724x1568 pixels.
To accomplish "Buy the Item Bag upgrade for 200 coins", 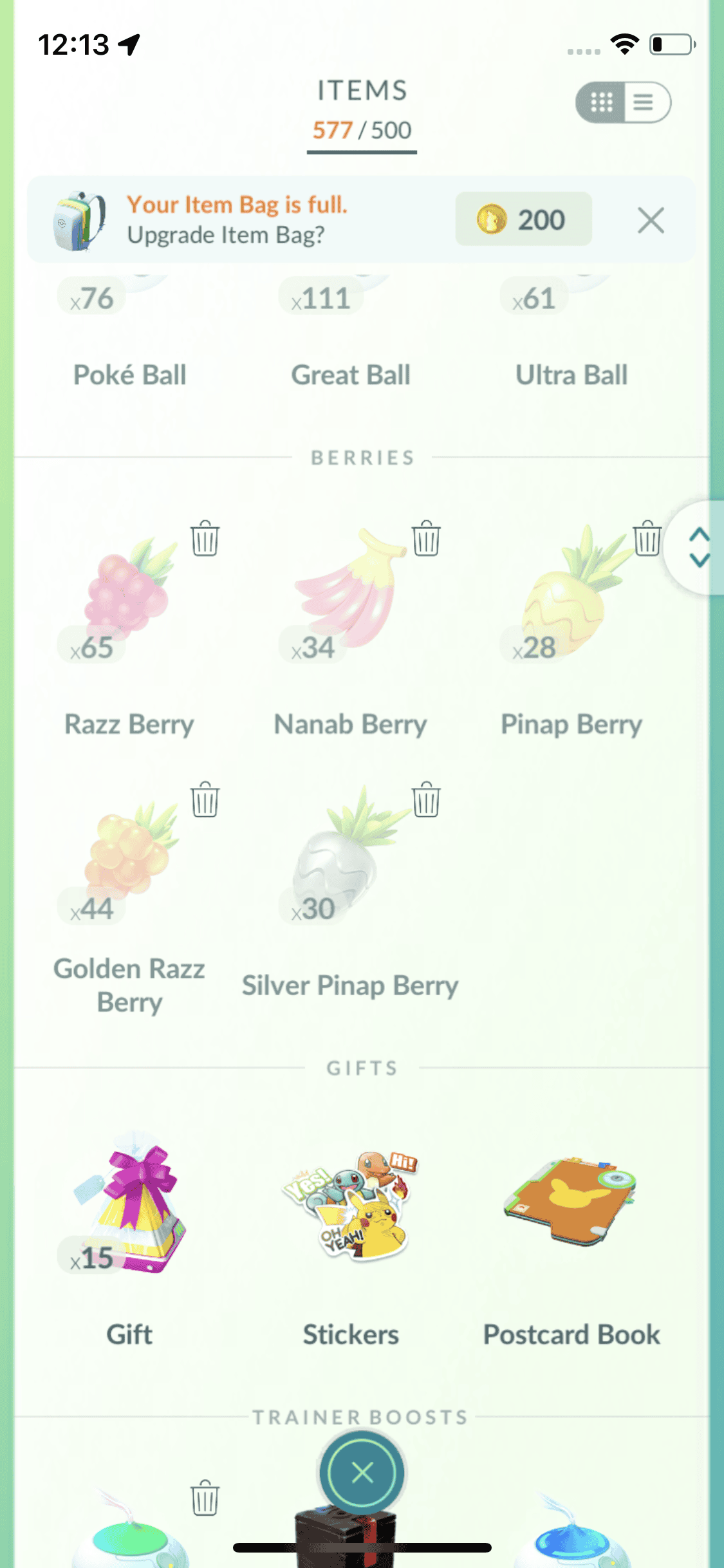I will [x=523, y=219].
